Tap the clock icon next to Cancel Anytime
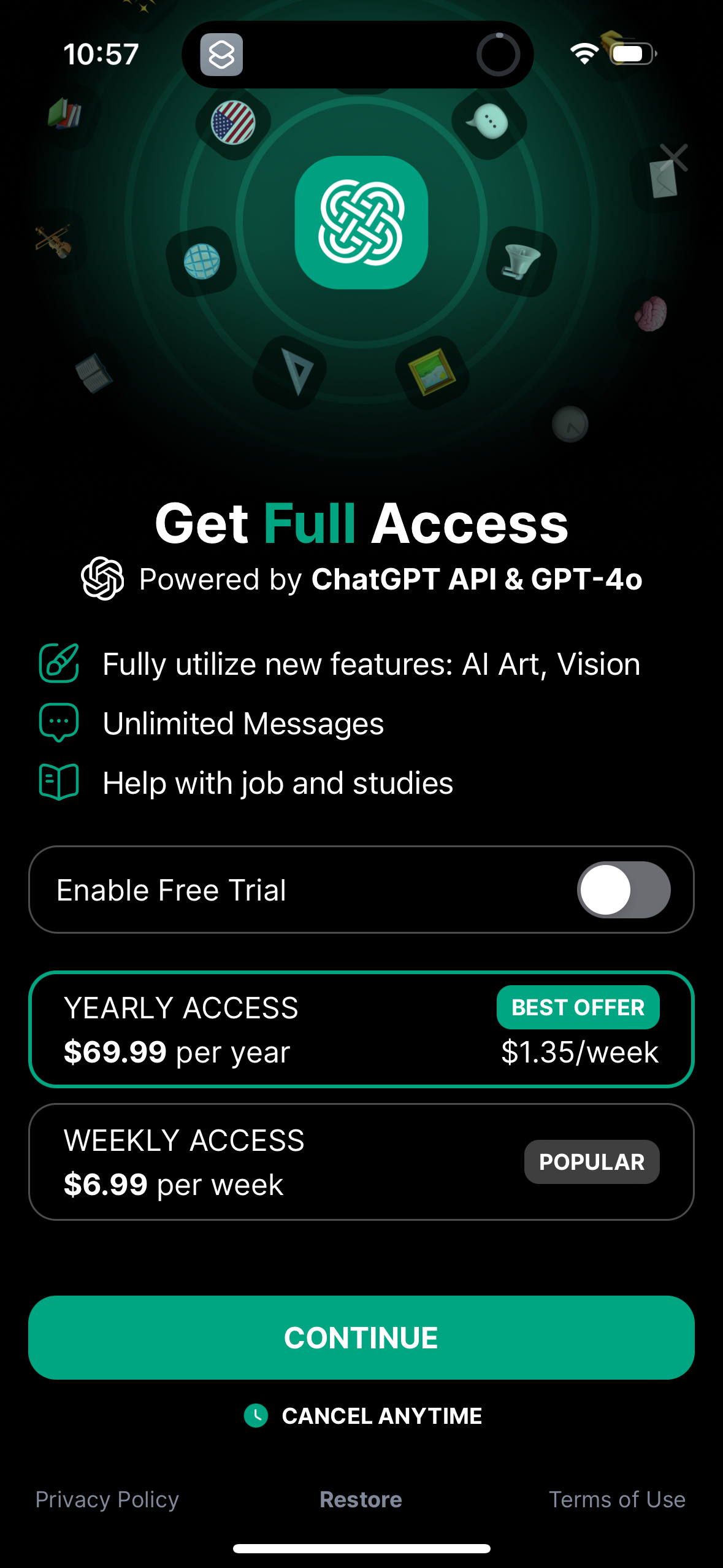The image size is (723, 1568). pos(258,1416)
